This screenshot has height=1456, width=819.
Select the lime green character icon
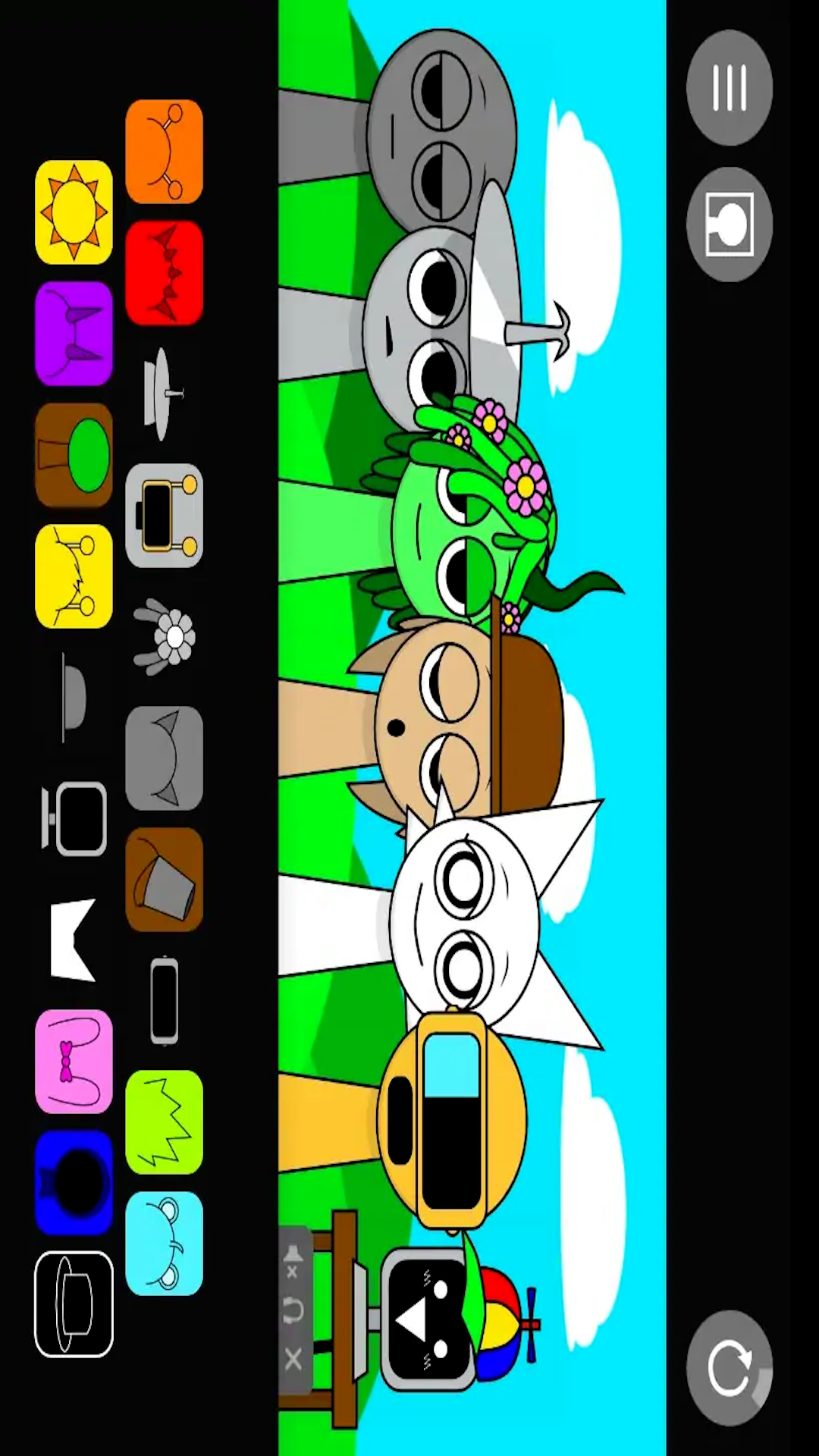click(x=164, y=1122)
